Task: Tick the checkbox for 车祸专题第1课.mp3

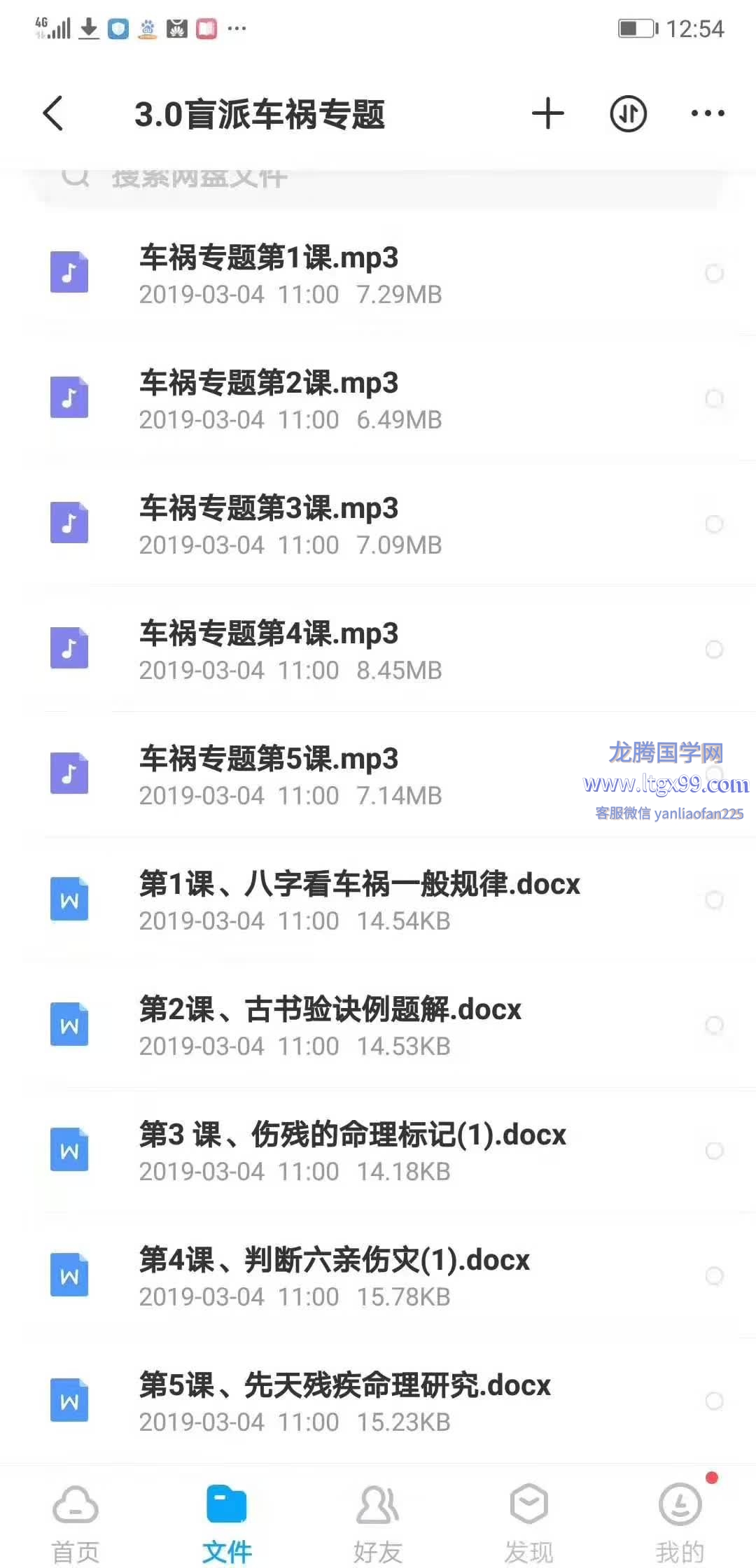Action: tap(714, 274)
